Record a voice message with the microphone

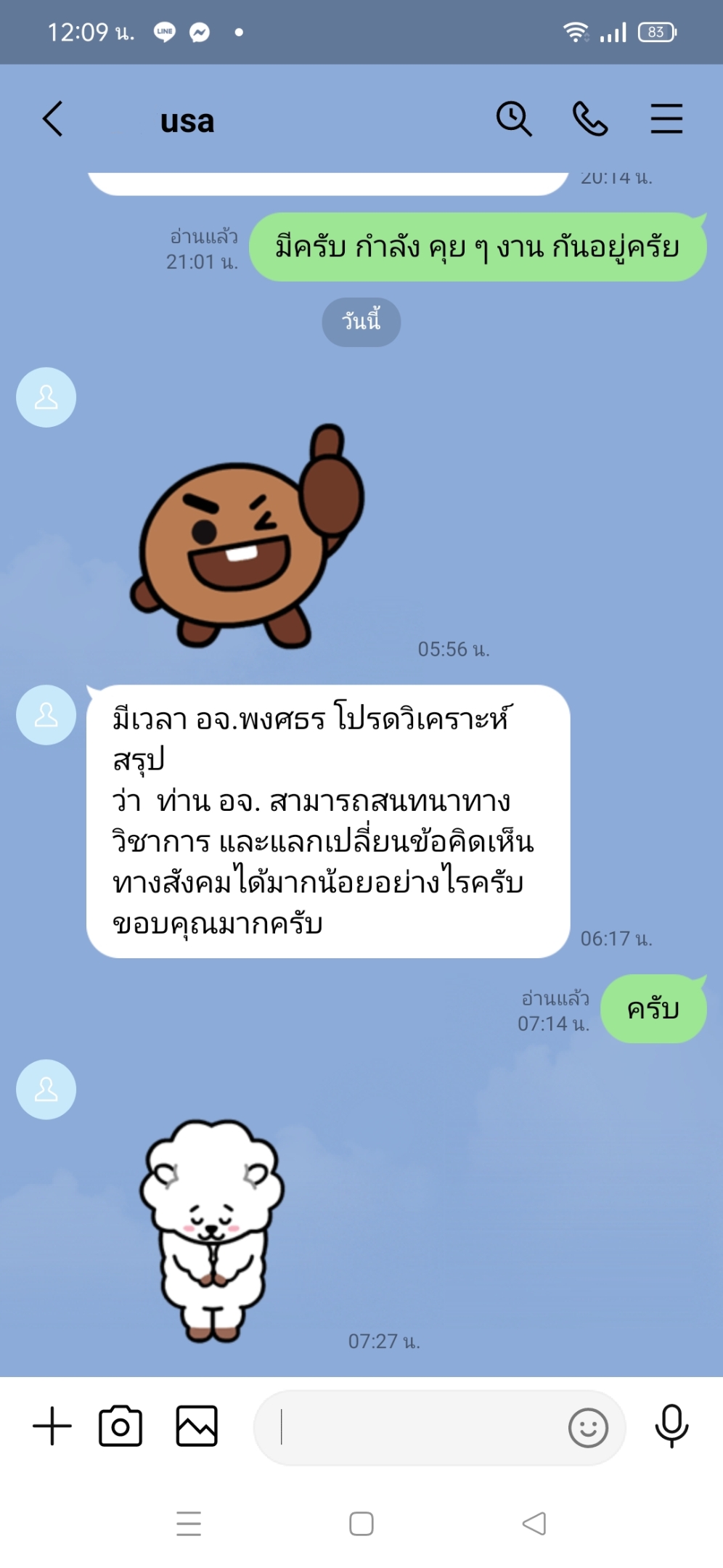coord(671,1426)
